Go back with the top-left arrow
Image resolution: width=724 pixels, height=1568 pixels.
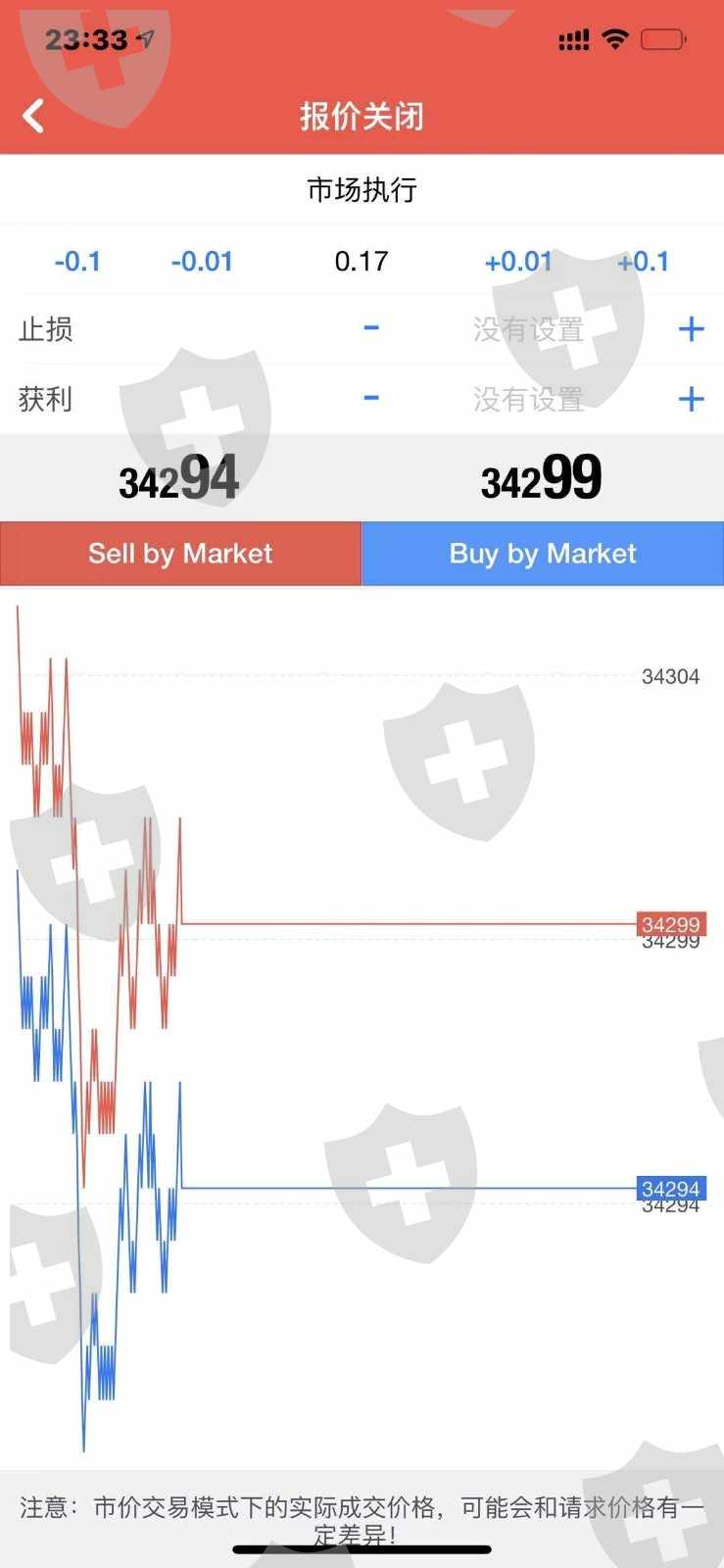(x=33, y=116)
